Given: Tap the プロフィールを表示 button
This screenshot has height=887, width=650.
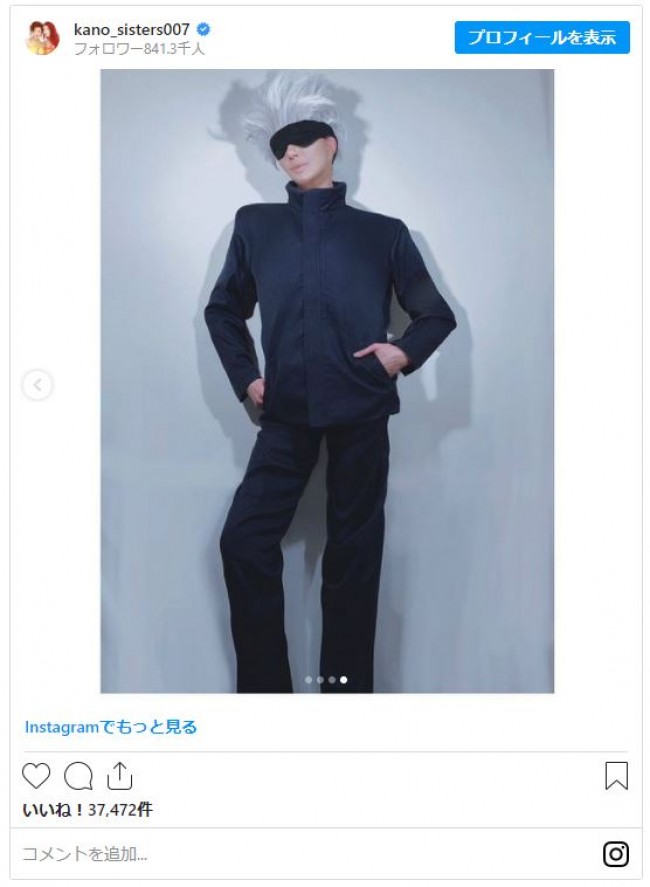Looking at the screenshot, I should tap(541, 37).
